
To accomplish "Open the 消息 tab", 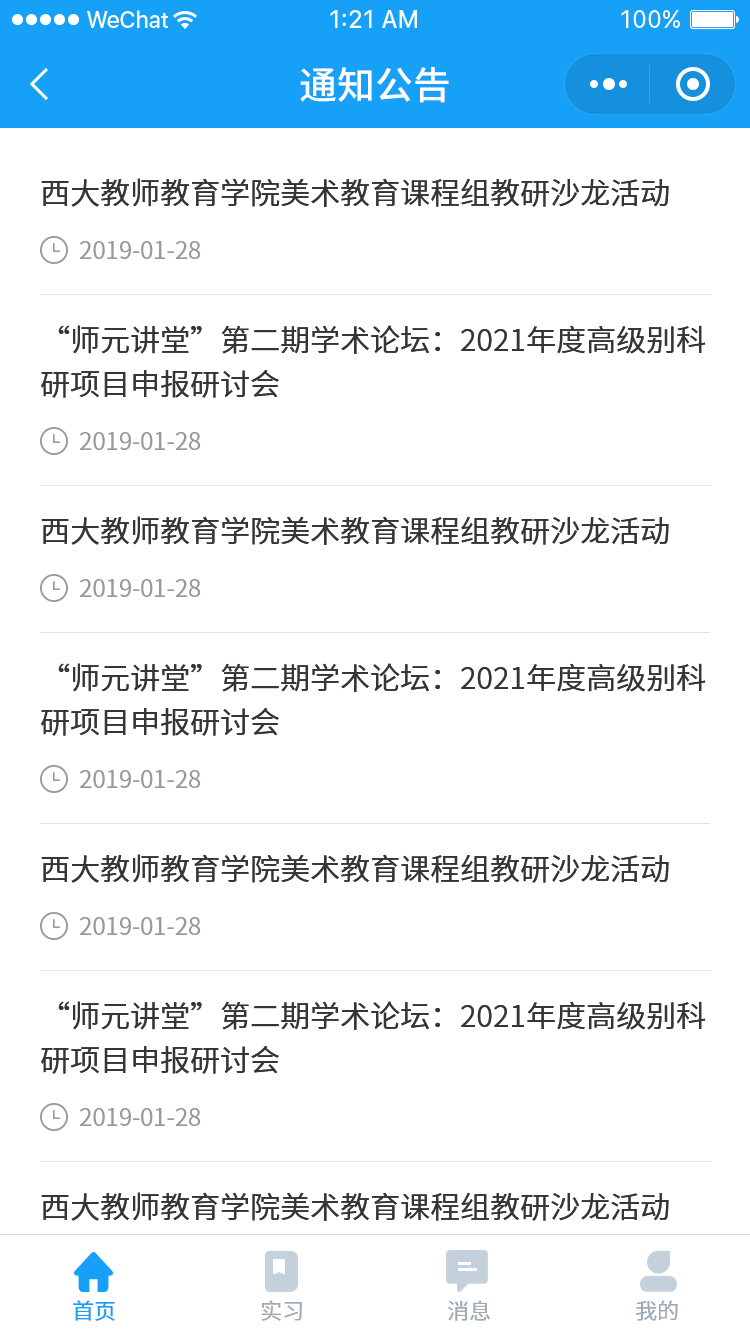I will pos(468,1286).
